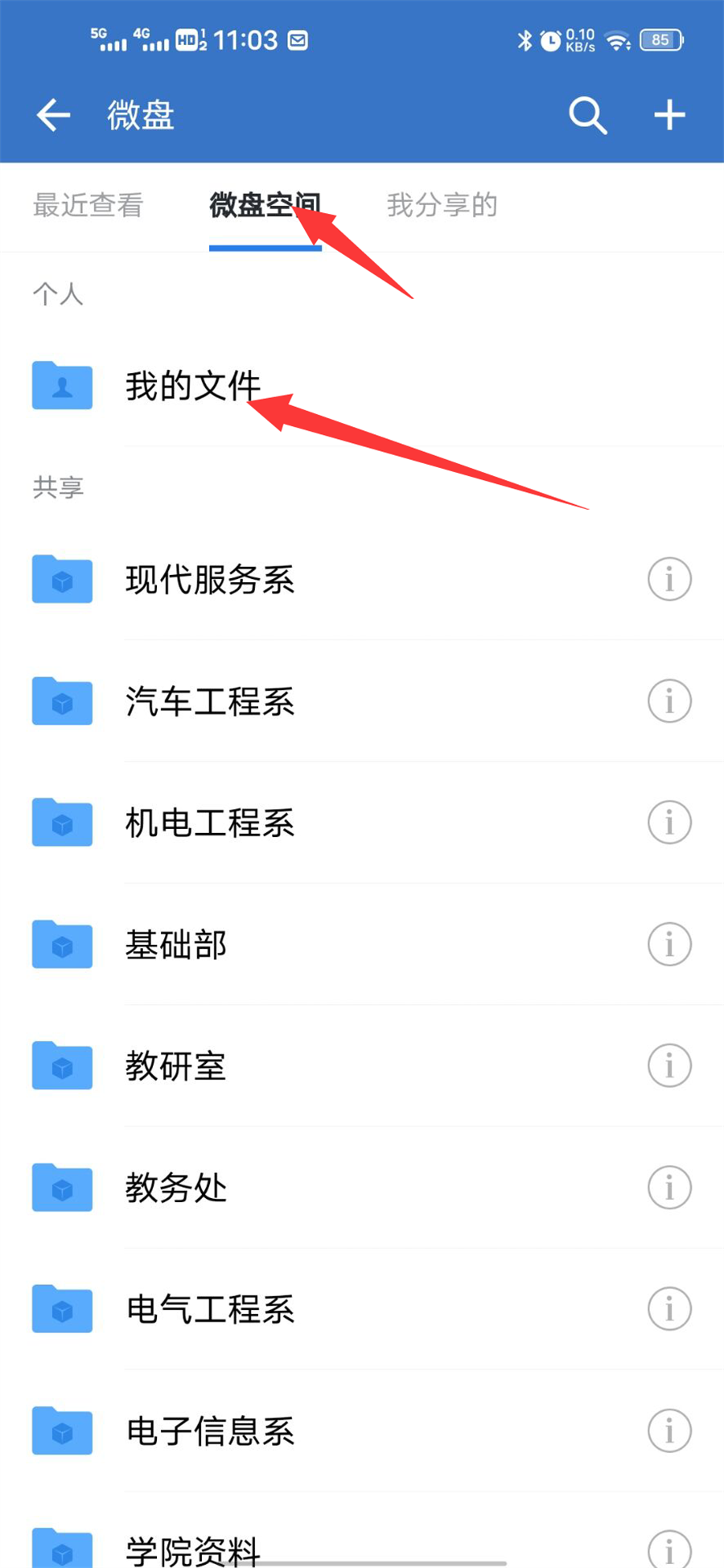Open the 教研室 folder
The height and width of the screenshot is (1568, 724).
tap(175, 1066)
